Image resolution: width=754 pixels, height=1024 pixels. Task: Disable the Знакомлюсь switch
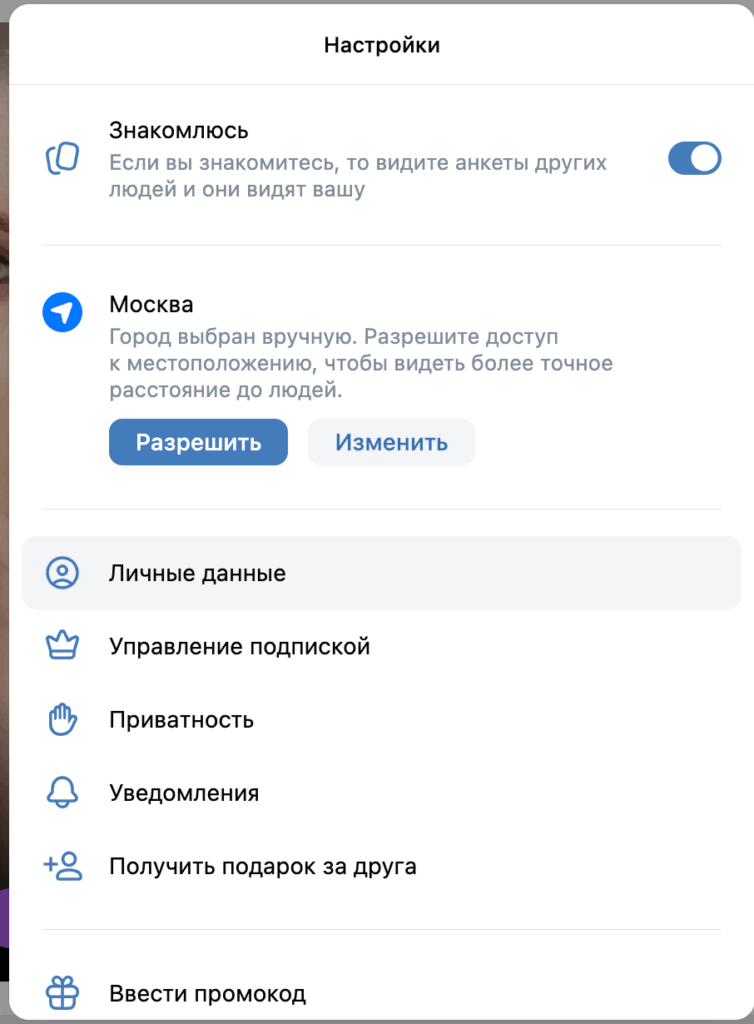coord(694,159)
